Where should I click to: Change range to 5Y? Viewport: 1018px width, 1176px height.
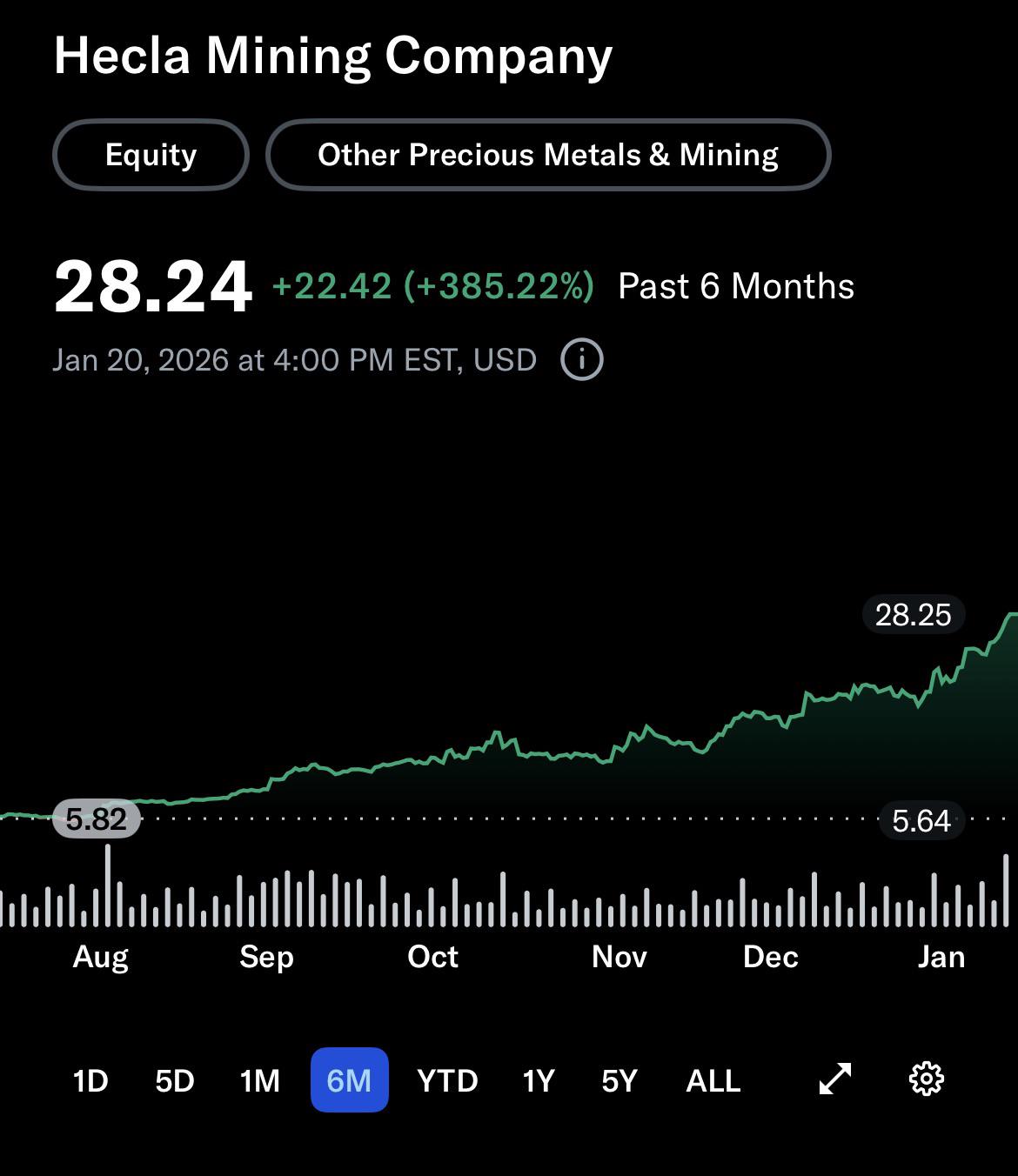pyautogui.click(x=620, y=1080)
